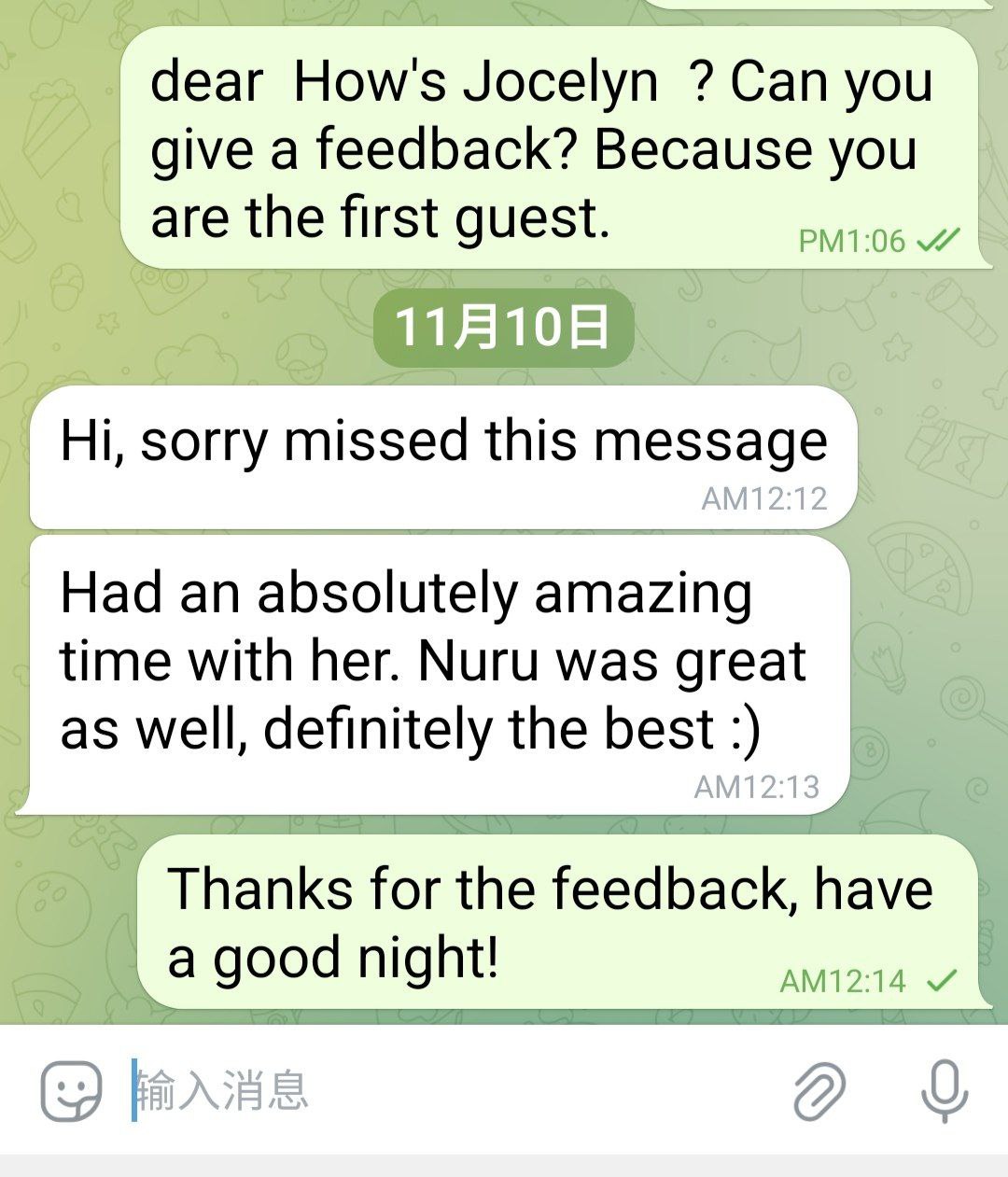Tap the "Had an absolutely amazing time" message
This screenshot has height=1177, width=1008.
(434, 672)
